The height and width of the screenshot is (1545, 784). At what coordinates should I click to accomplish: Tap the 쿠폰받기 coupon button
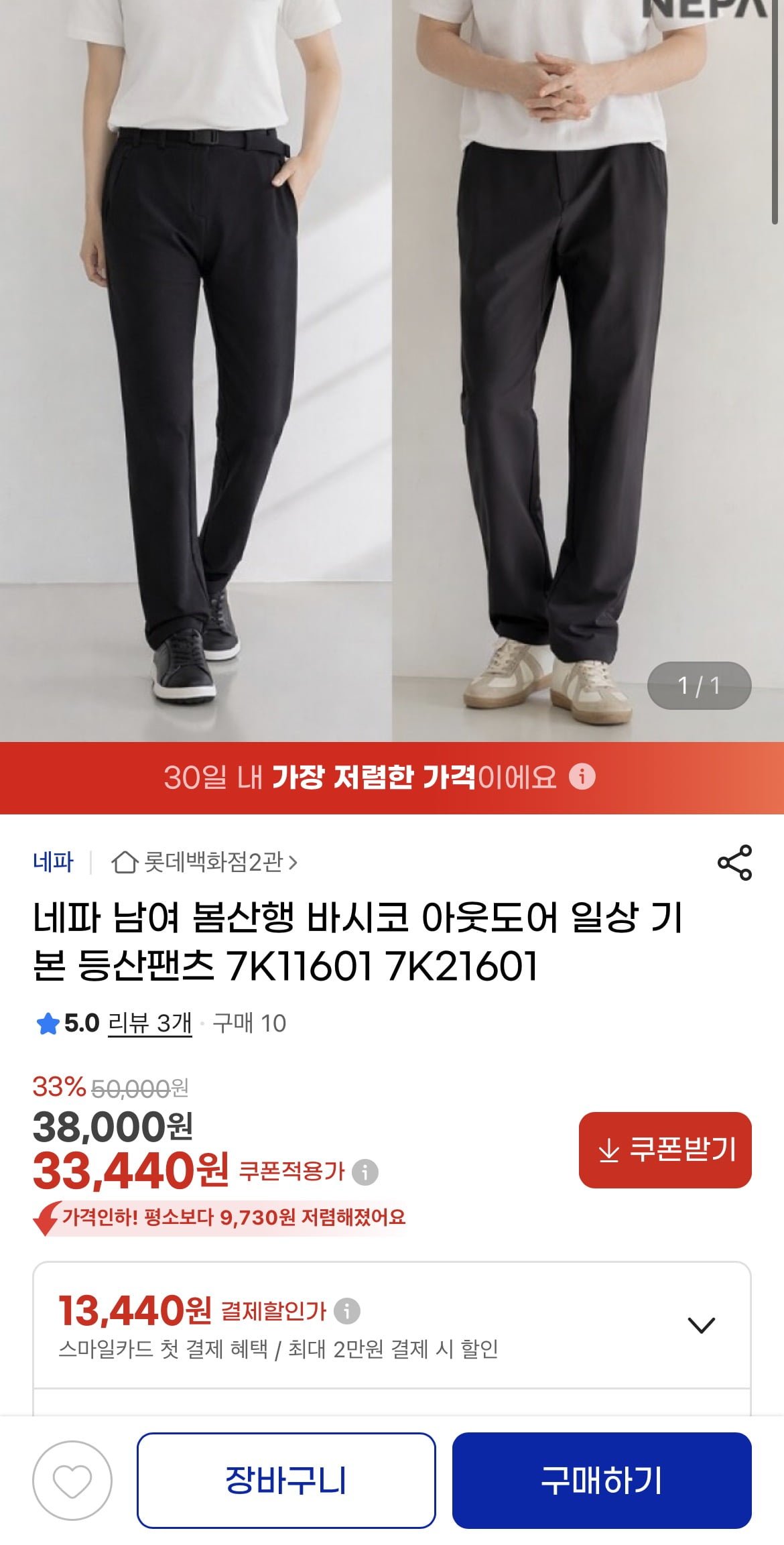click(x=665, y=1150)
